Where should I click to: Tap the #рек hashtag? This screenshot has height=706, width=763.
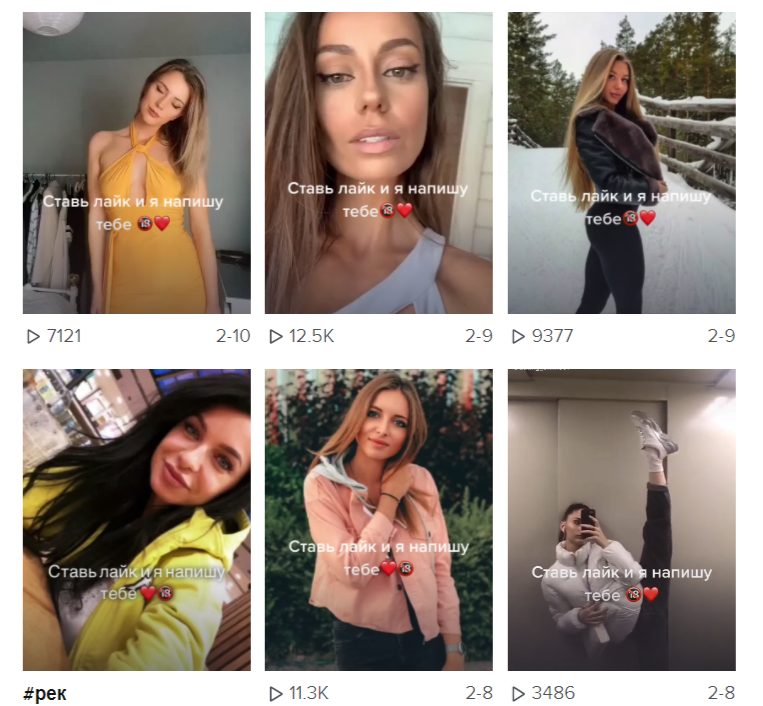[x=45, y=693]
